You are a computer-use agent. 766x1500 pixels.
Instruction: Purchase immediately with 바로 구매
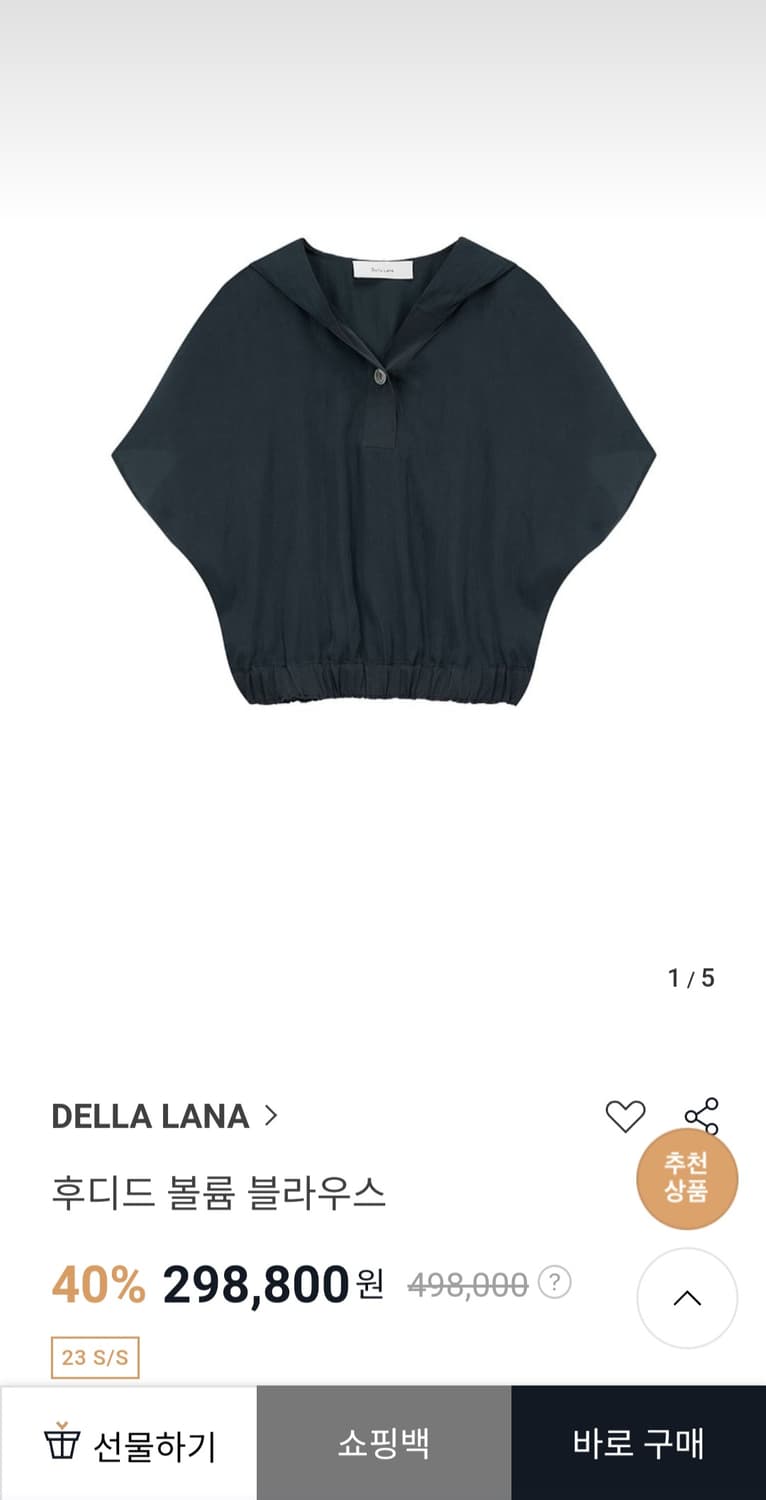(638, 1443)
